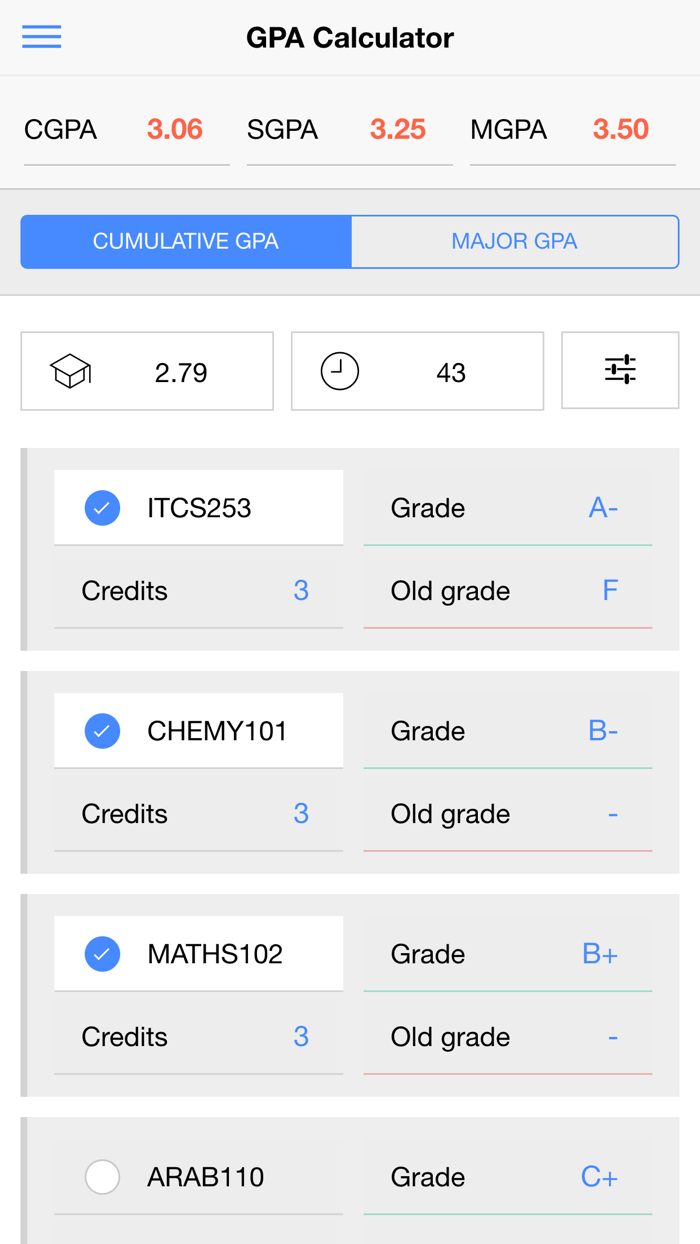Uncheck the ITCS253 course checkbox
This screenshot has height=1244, width=700.
[x=102, y=508]
